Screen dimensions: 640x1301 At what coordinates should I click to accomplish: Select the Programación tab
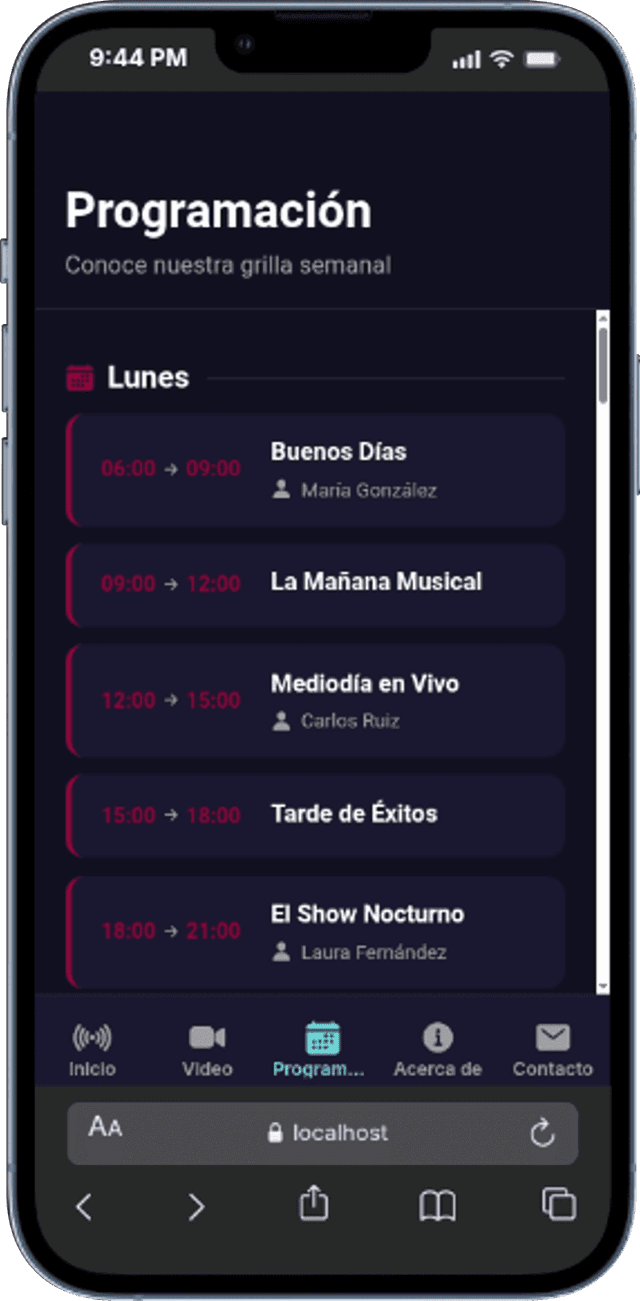point(321,1049)
